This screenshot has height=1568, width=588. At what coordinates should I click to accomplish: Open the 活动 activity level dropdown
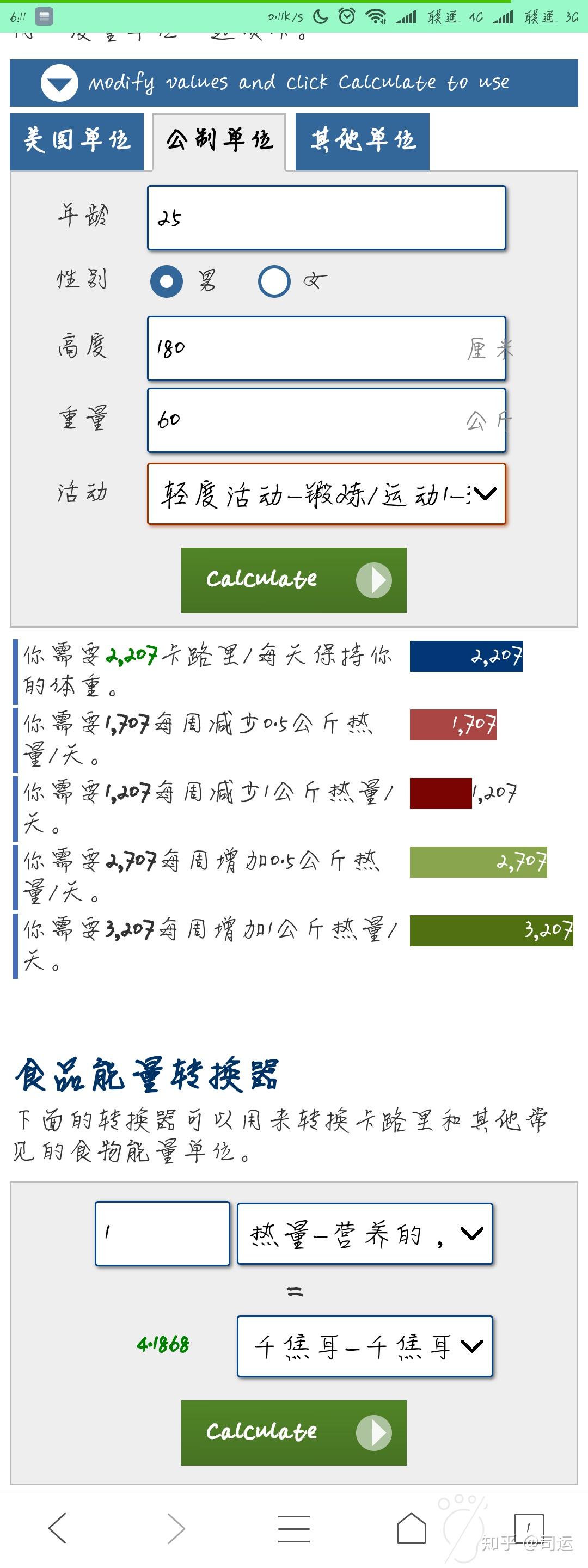coord(326,494)
